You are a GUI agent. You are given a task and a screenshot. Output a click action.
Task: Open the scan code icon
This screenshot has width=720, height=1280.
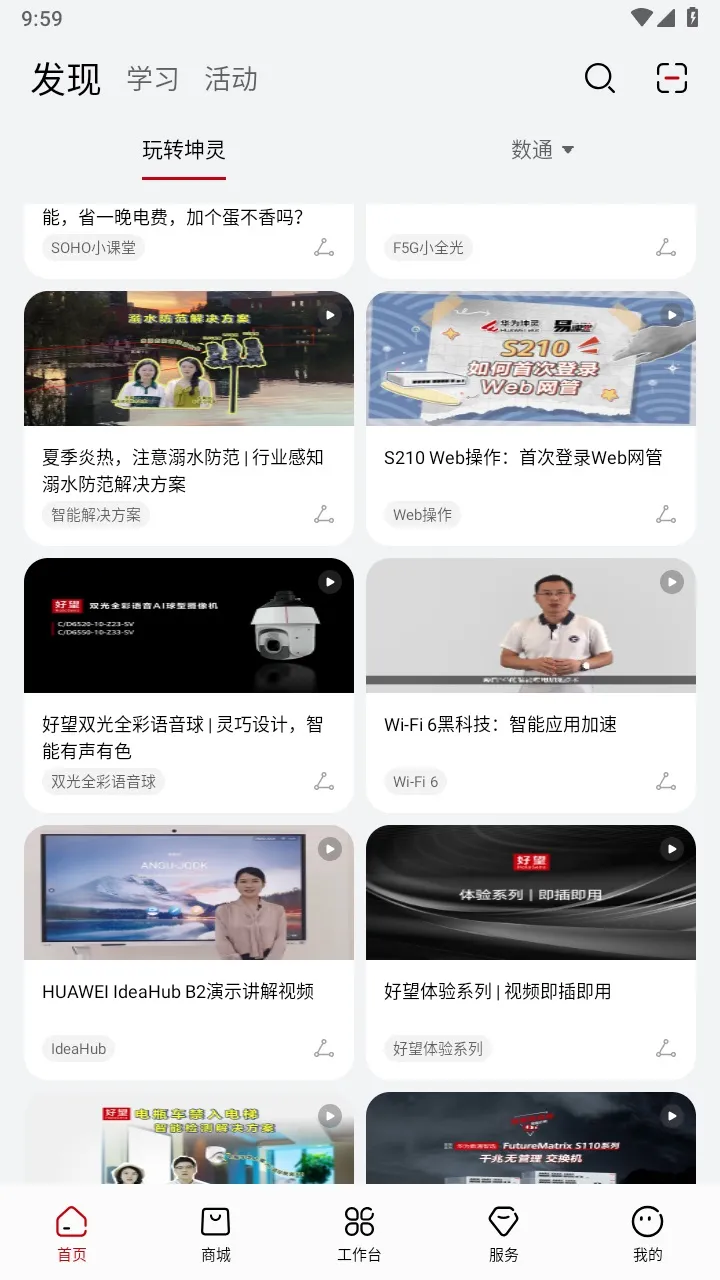(672, 78)
